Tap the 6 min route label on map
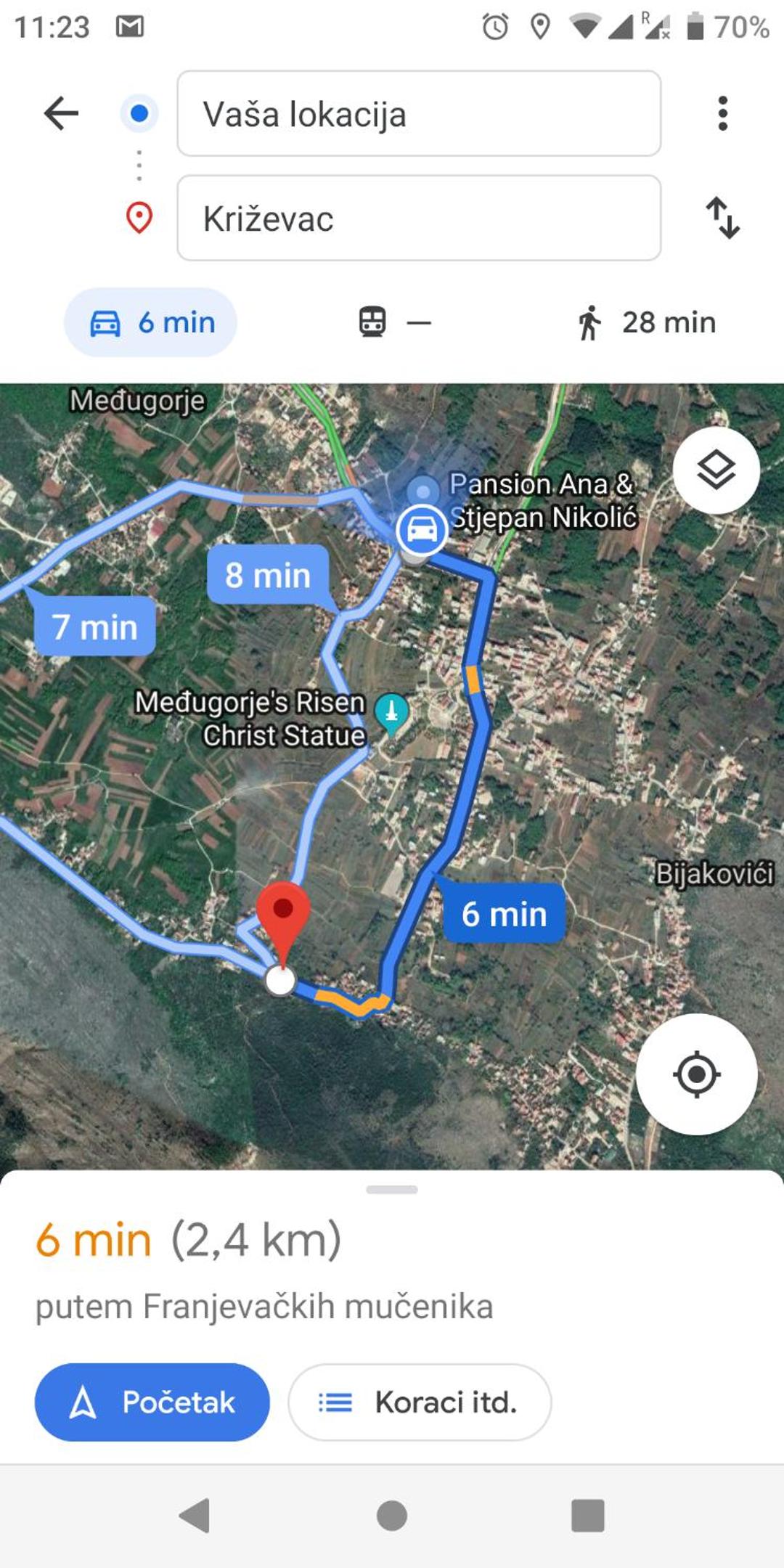This screenshot has width=784, height=1568. click(504, 913)
